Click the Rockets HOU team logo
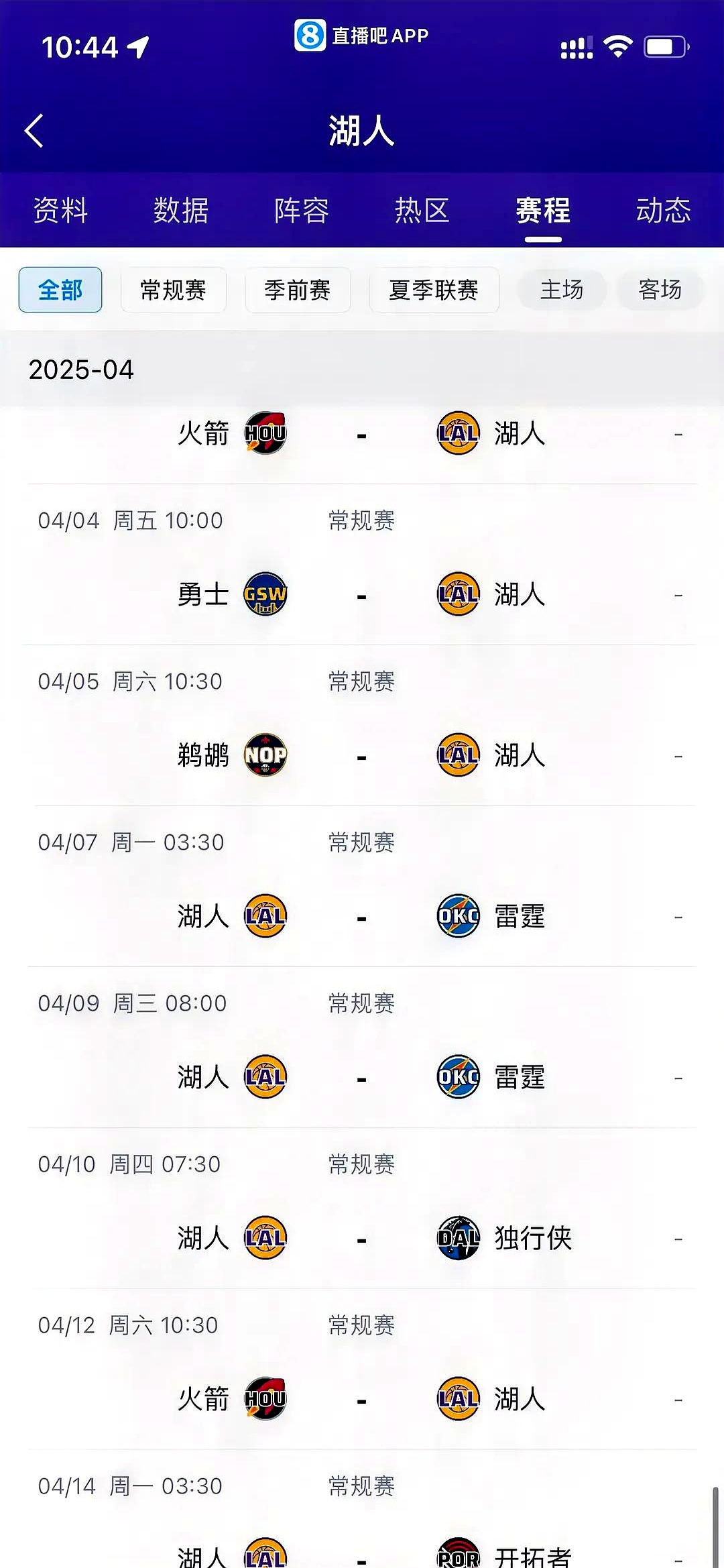724x1568 pixels. pyautogui.click(x=265, y=433)
